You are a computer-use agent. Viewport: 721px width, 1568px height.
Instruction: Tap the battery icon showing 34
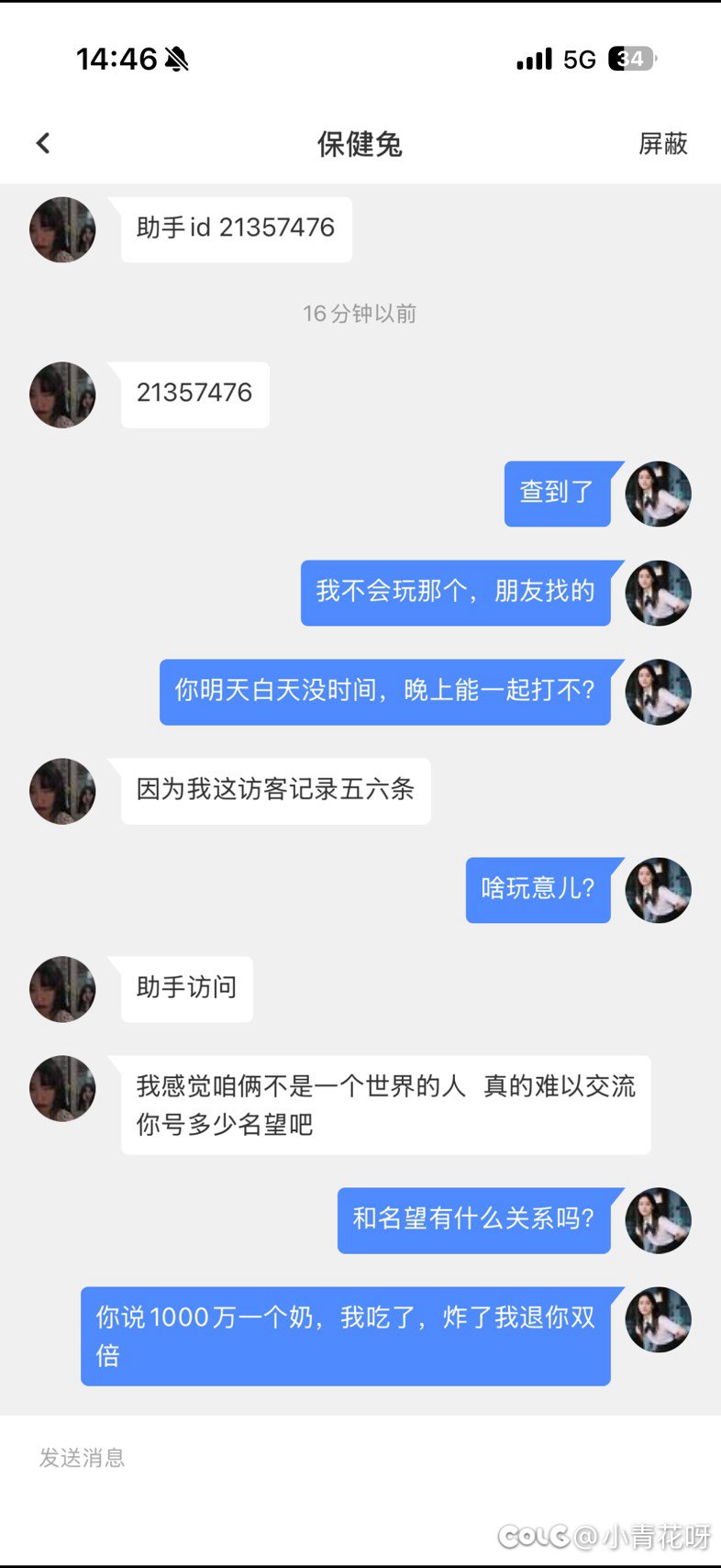coord(628,58)
